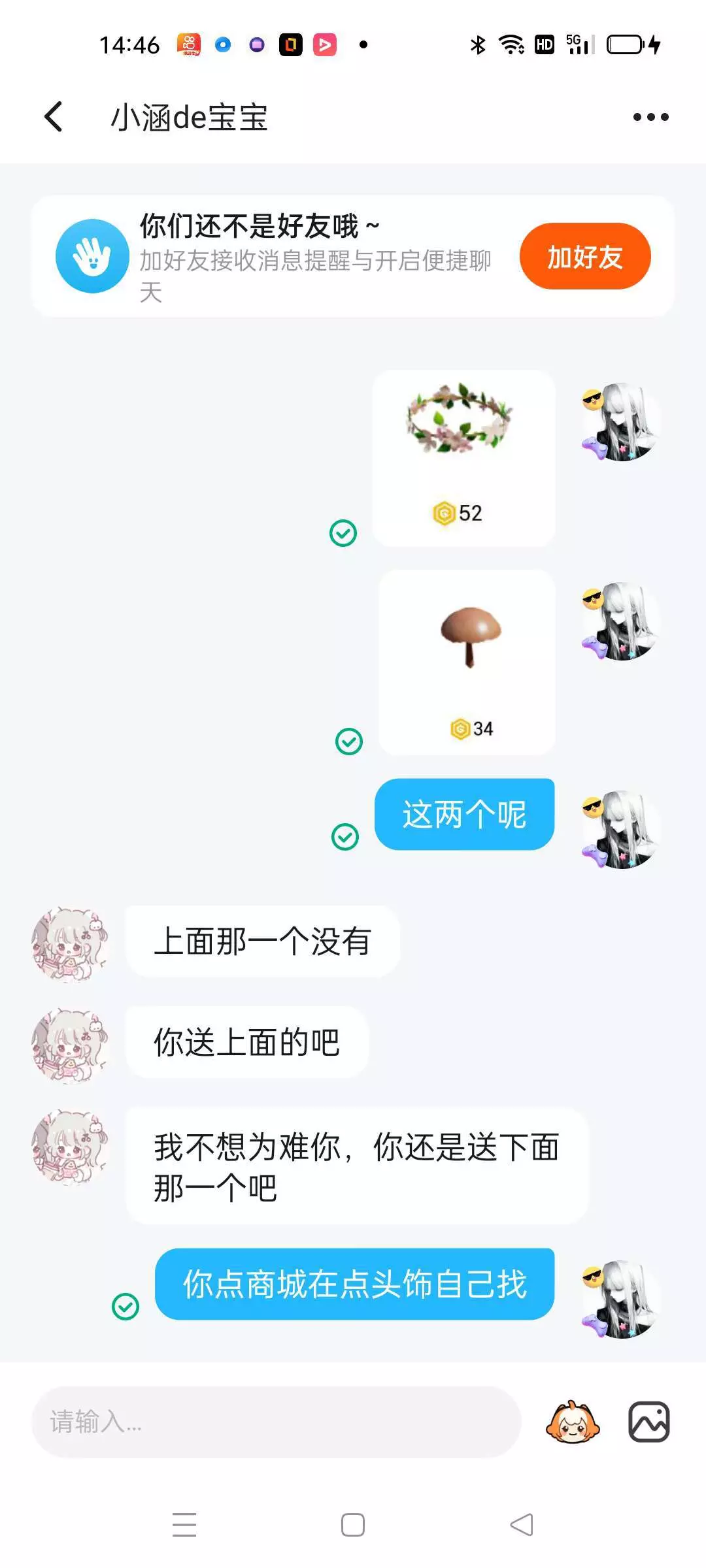Open recent apps from the navigation bar
Screen dimensions: 706x1568
click(184, 1525)
